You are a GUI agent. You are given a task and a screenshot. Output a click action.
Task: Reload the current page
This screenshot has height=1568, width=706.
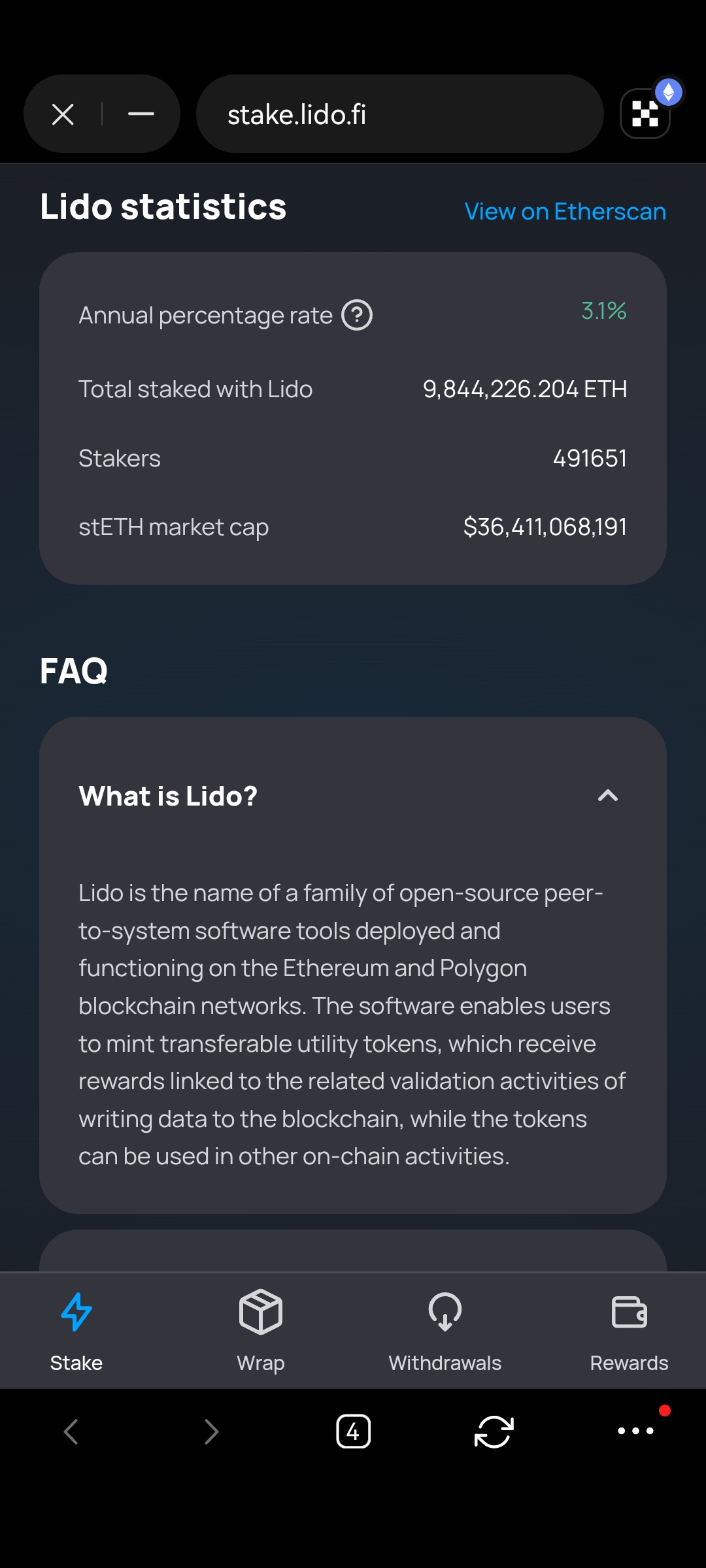click(x=494, y=1431)
